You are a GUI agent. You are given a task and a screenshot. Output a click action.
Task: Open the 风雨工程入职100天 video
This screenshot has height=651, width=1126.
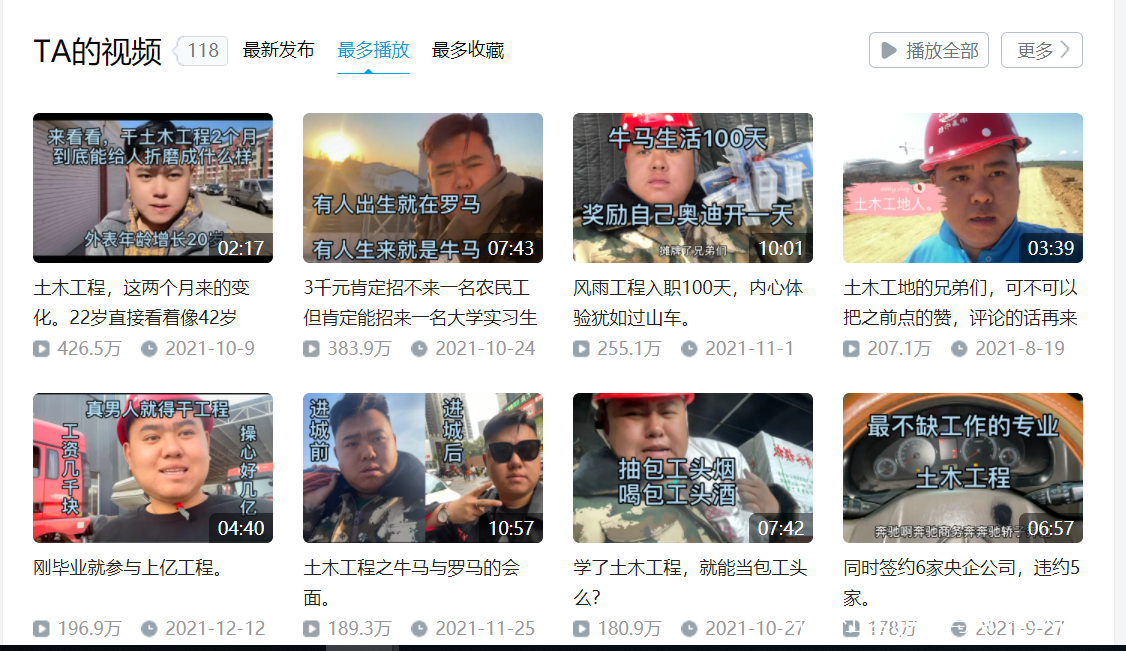[693, 188]
